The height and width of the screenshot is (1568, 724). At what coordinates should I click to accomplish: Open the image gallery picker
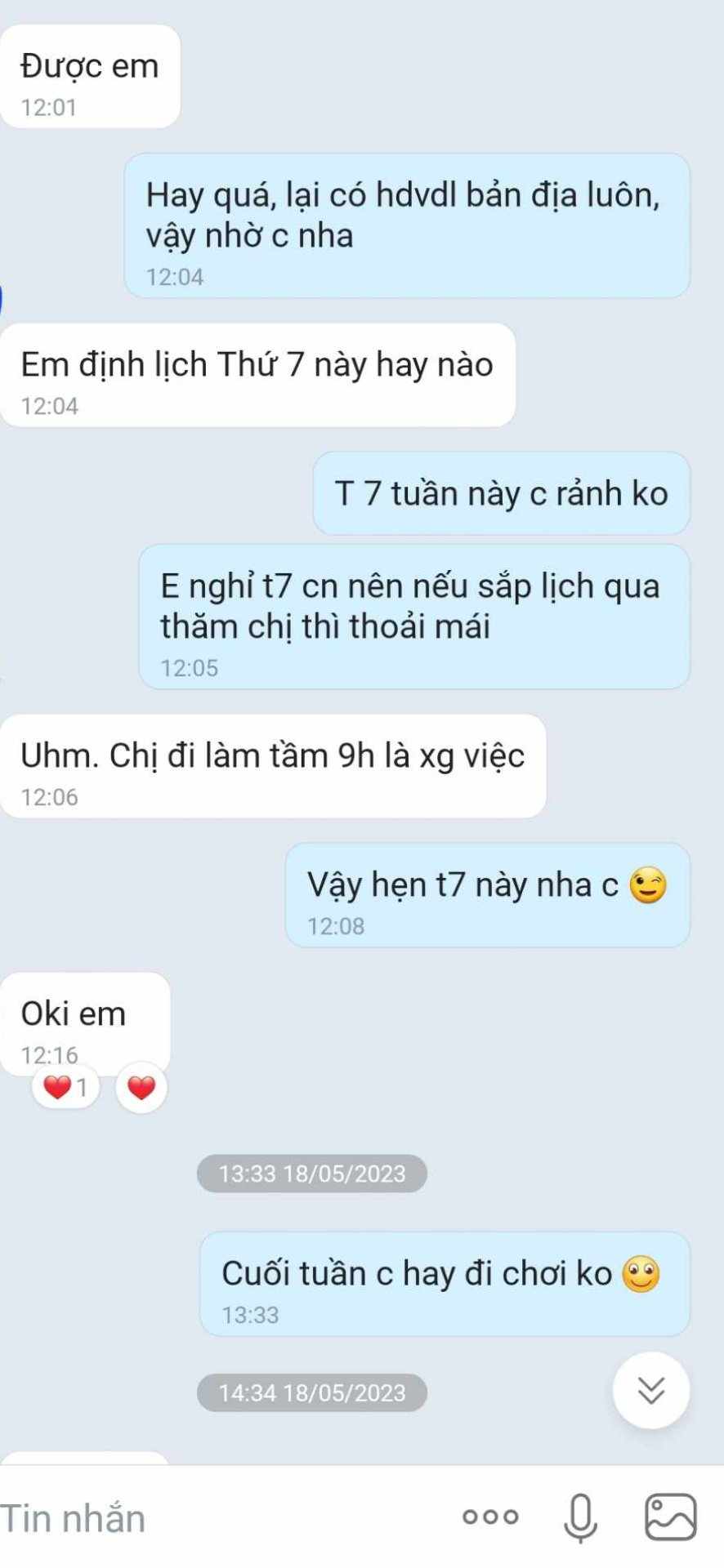pos(671,1517)
